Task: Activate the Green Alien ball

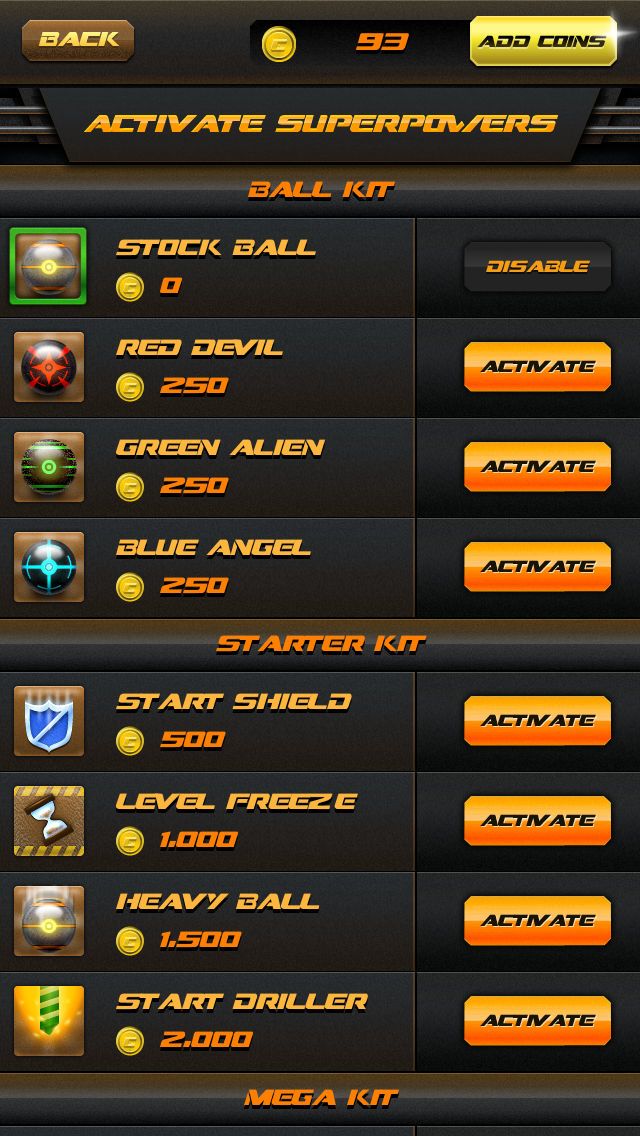Action: [x=537, y=467]
